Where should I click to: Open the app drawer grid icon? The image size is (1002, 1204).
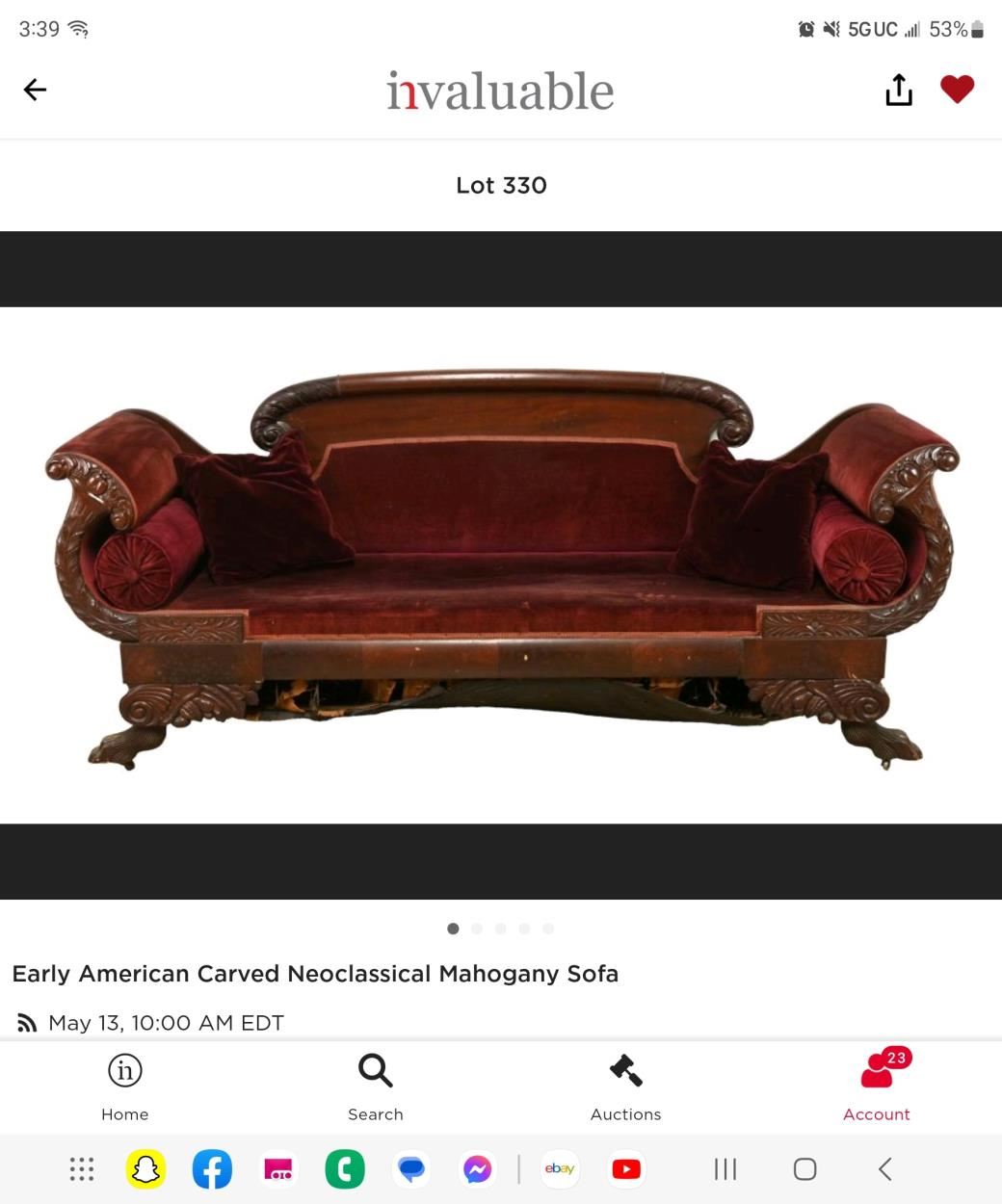pyautogui.click(x=81, y=1169)
